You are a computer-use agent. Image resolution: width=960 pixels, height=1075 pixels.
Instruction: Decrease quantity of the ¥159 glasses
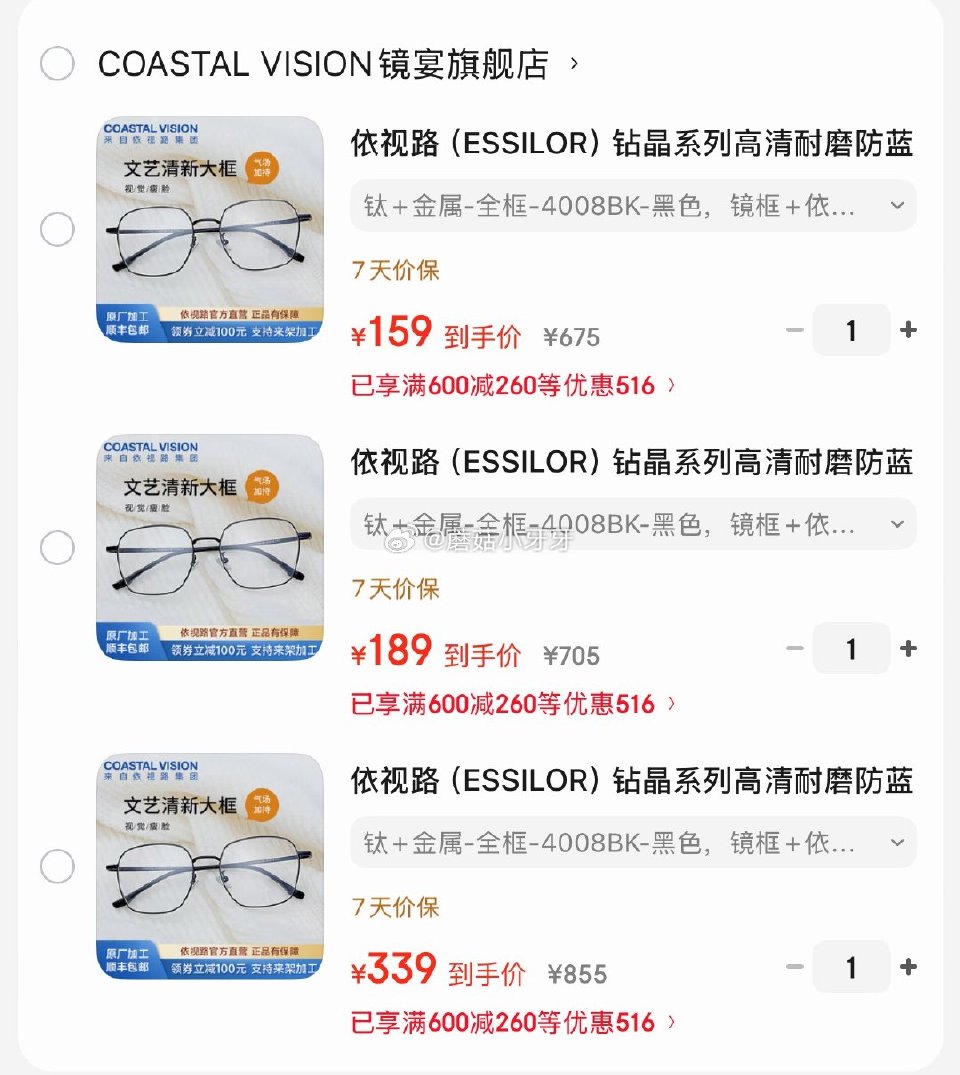point(795,329)
